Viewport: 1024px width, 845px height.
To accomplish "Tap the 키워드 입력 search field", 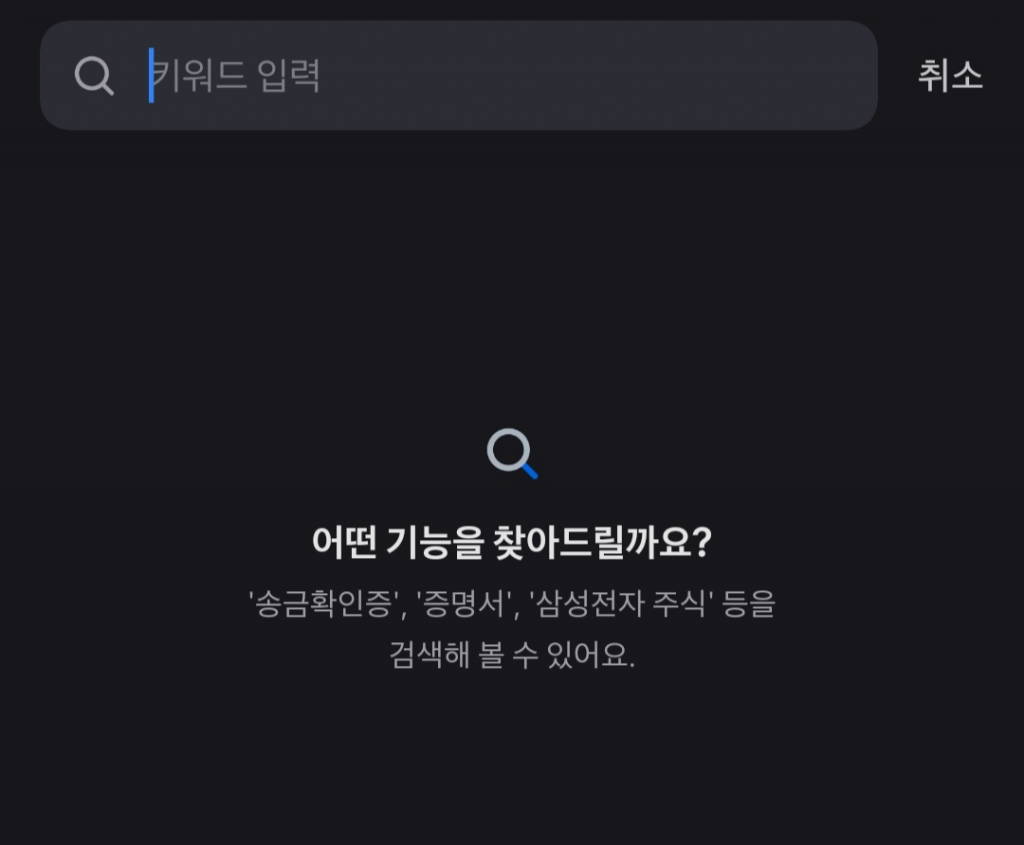I will pos(480,76).
